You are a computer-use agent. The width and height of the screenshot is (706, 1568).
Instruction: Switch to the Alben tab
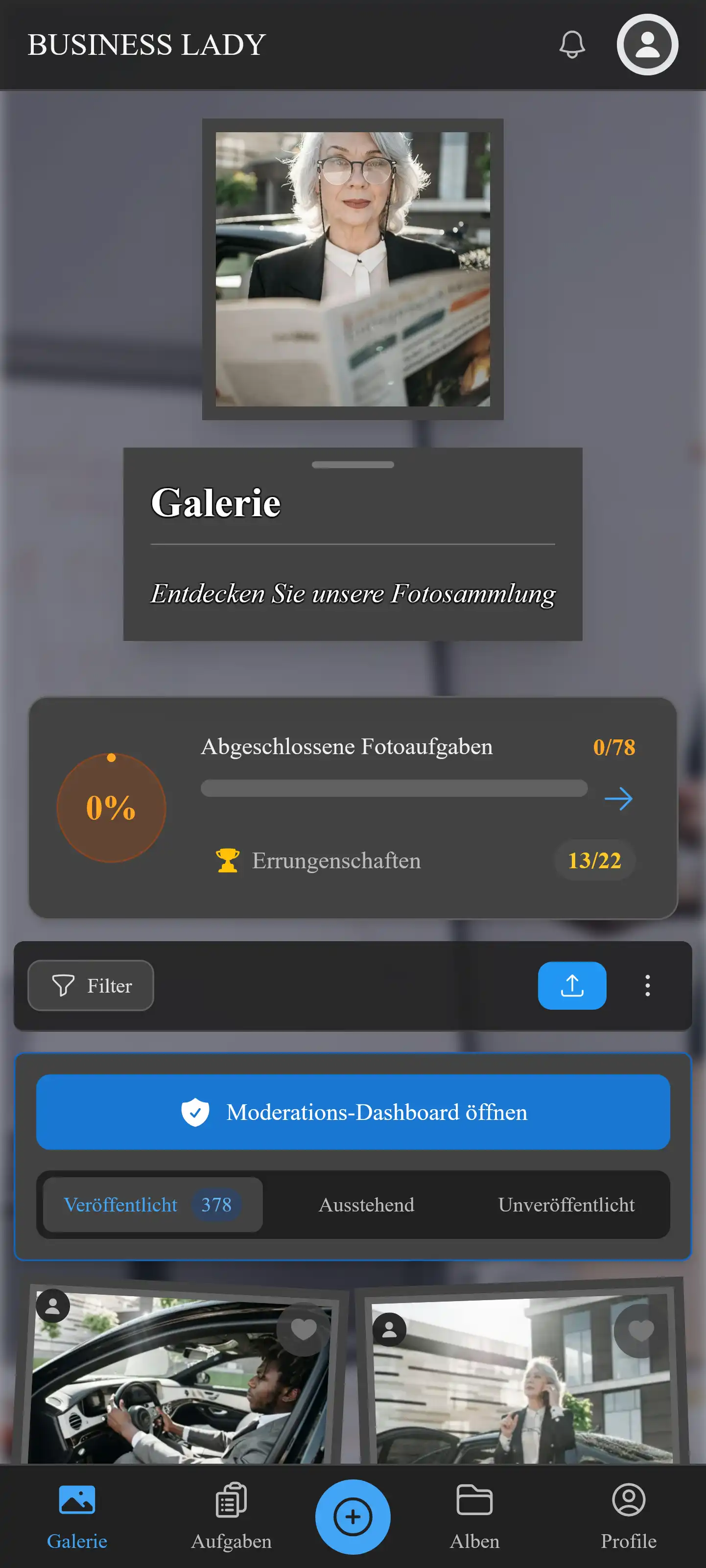coord(474,1516)
